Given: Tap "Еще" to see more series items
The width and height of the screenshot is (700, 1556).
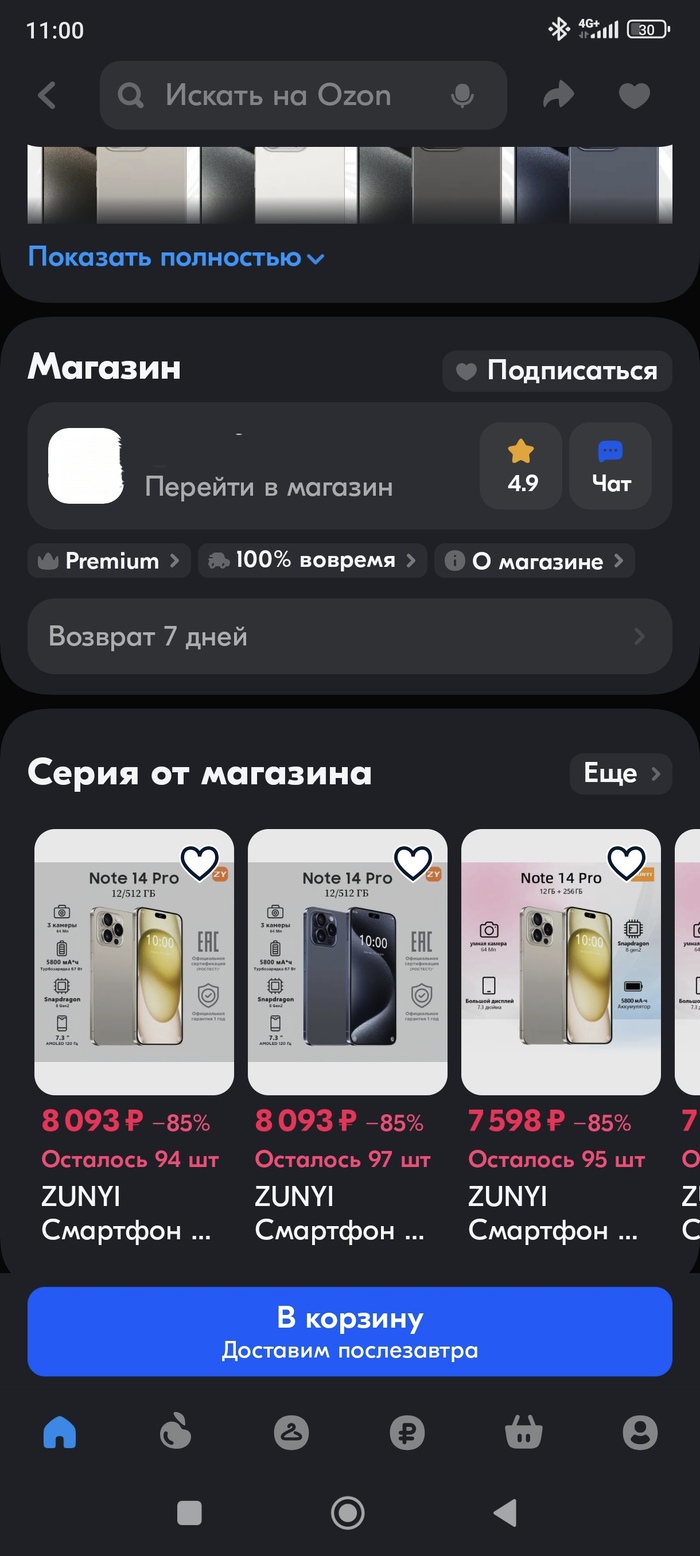Looking at the screenshot, I should coord(620,773).
